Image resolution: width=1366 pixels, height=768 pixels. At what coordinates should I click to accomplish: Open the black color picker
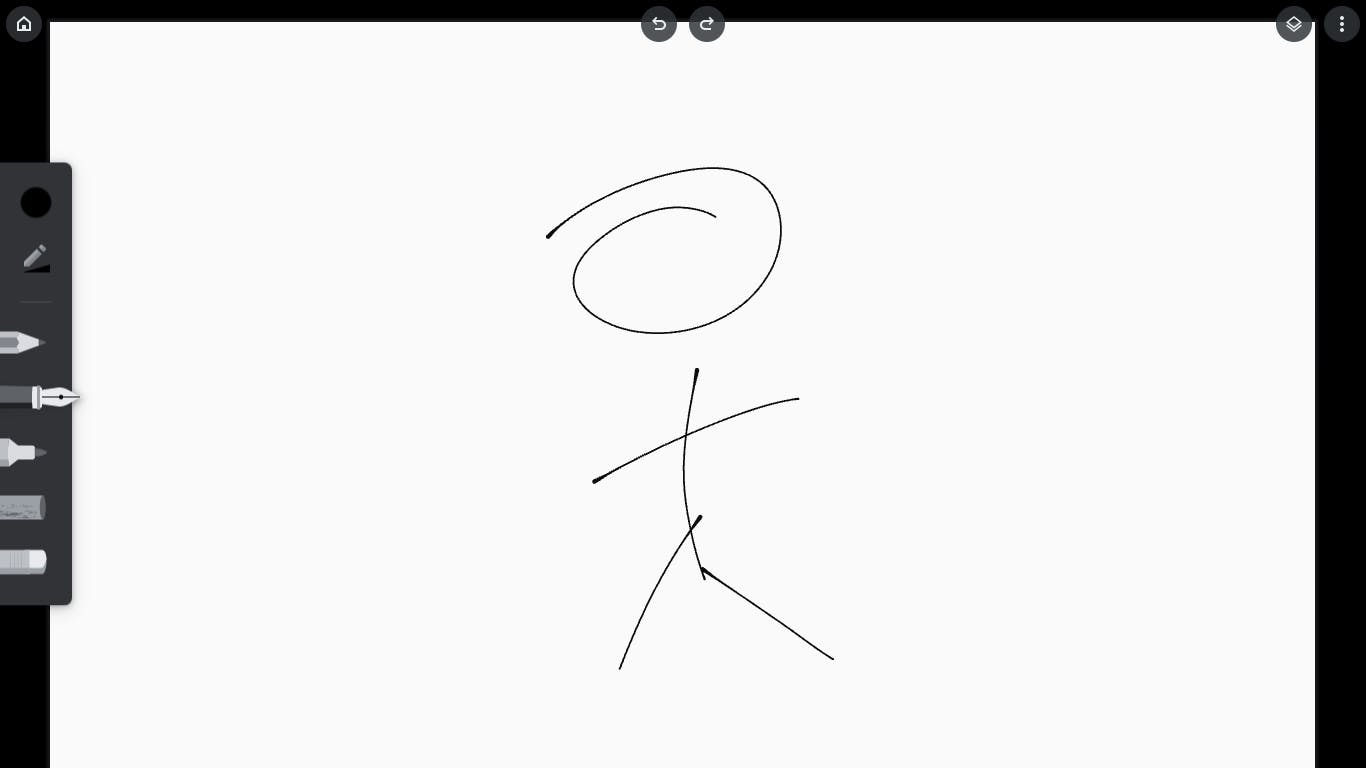coord(36,203)
